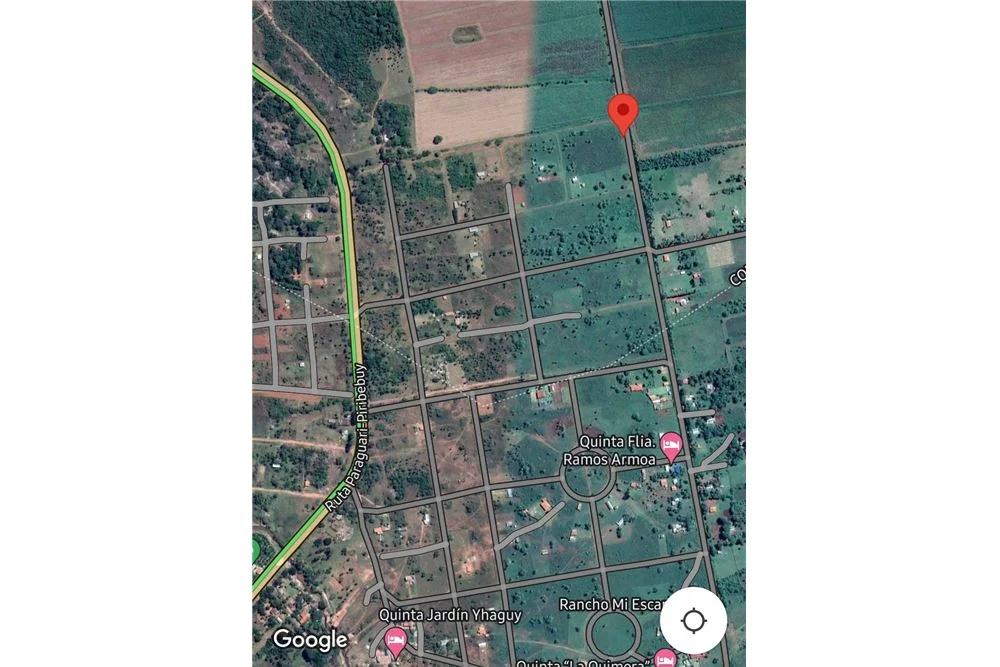The image size is (1000, 667).
Task: Tap the Quinta "La Quimera" lodging marker
Action: [665, 658]
